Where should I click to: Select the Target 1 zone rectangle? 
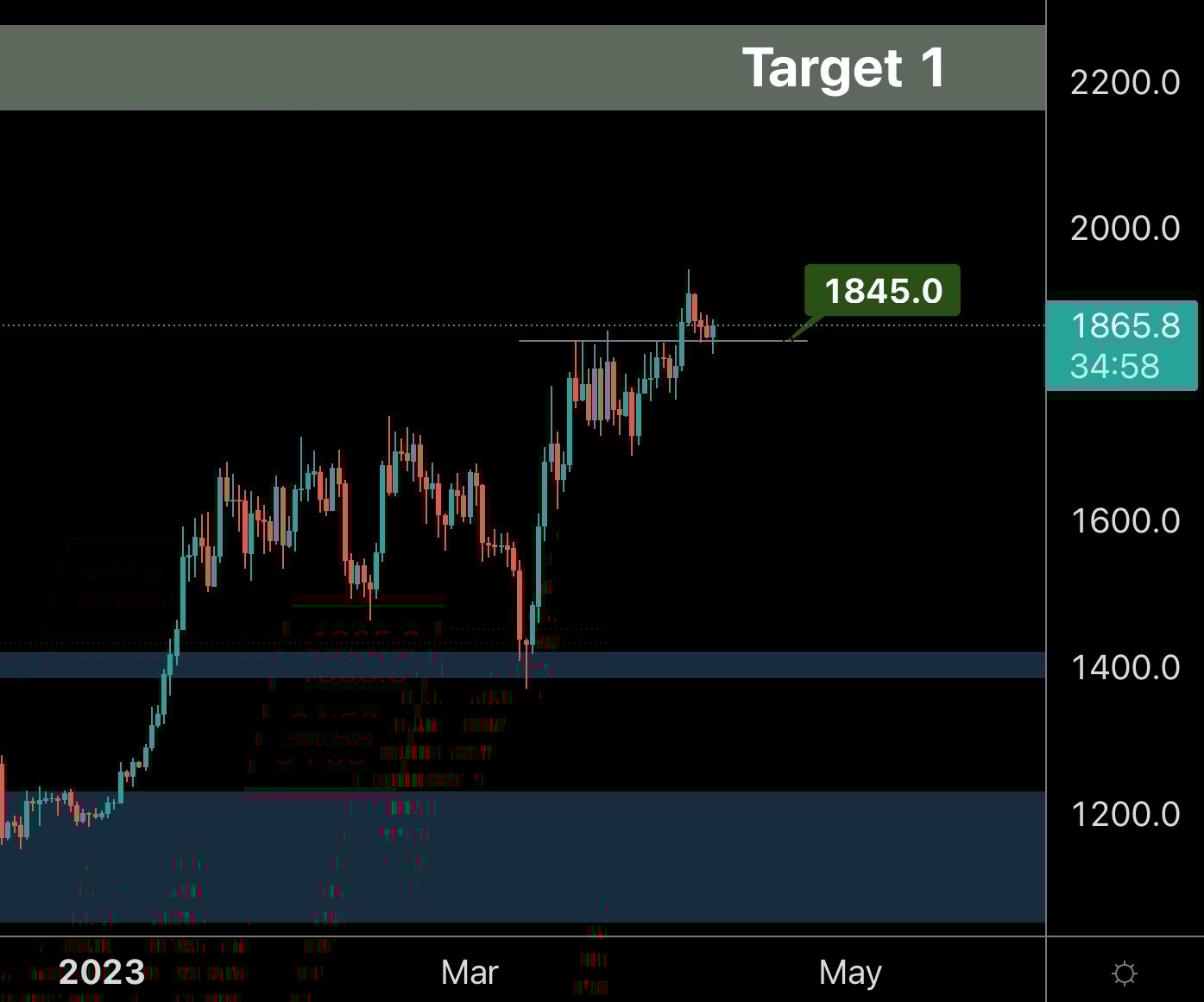click(432, 69)
